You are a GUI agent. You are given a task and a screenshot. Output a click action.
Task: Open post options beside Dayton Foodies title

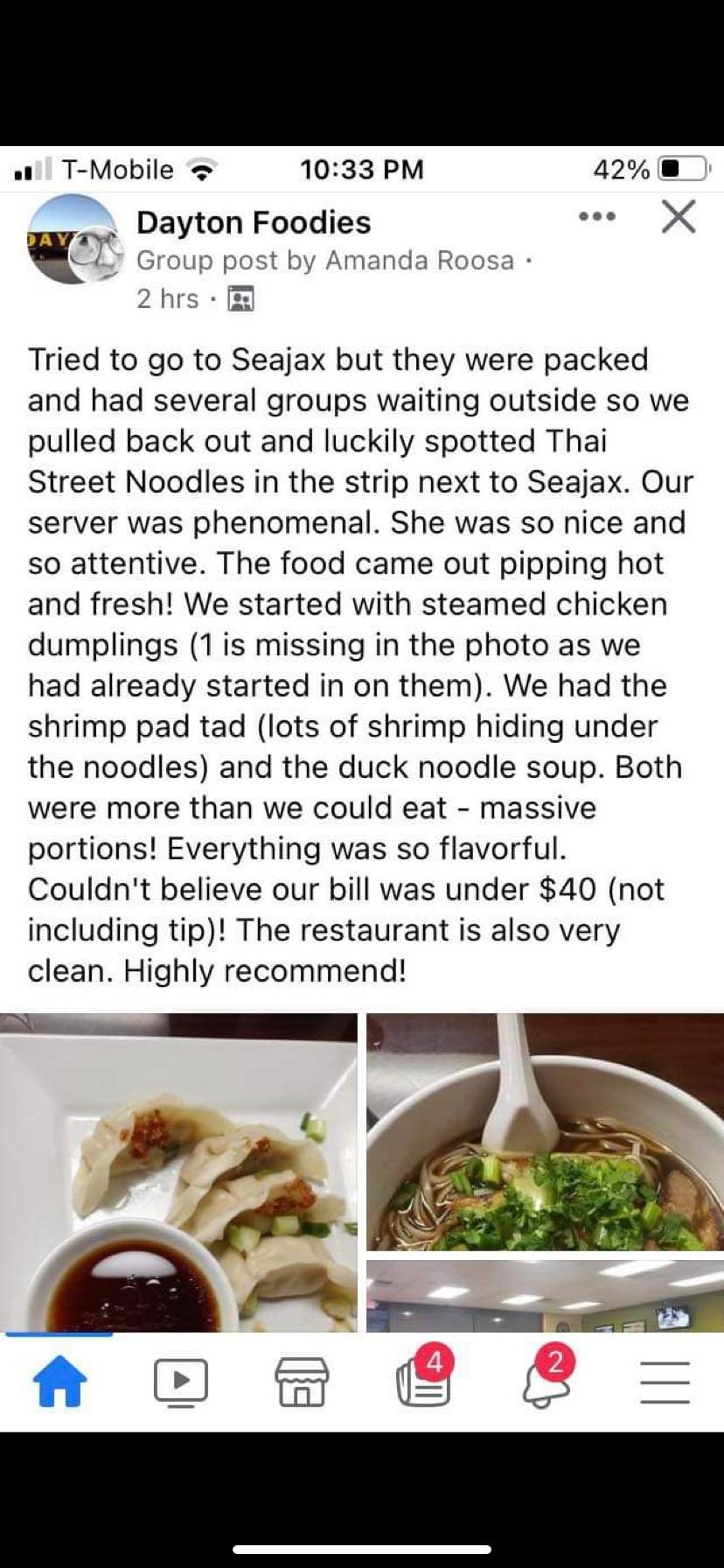[595, 216]
